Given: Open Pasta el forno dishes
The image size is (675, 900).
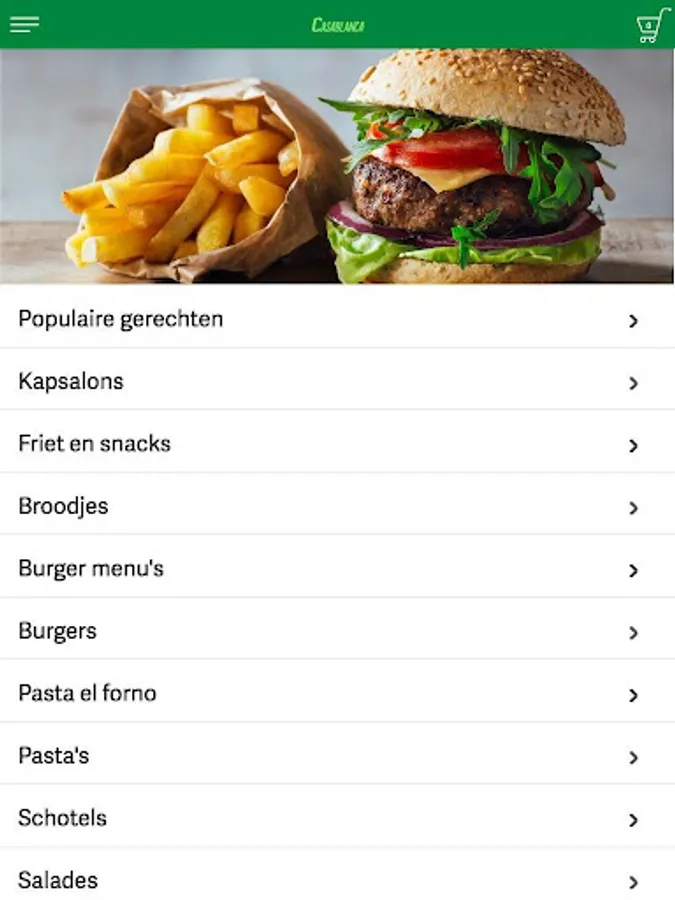Looking at the screenshot, I should [337, 693].
